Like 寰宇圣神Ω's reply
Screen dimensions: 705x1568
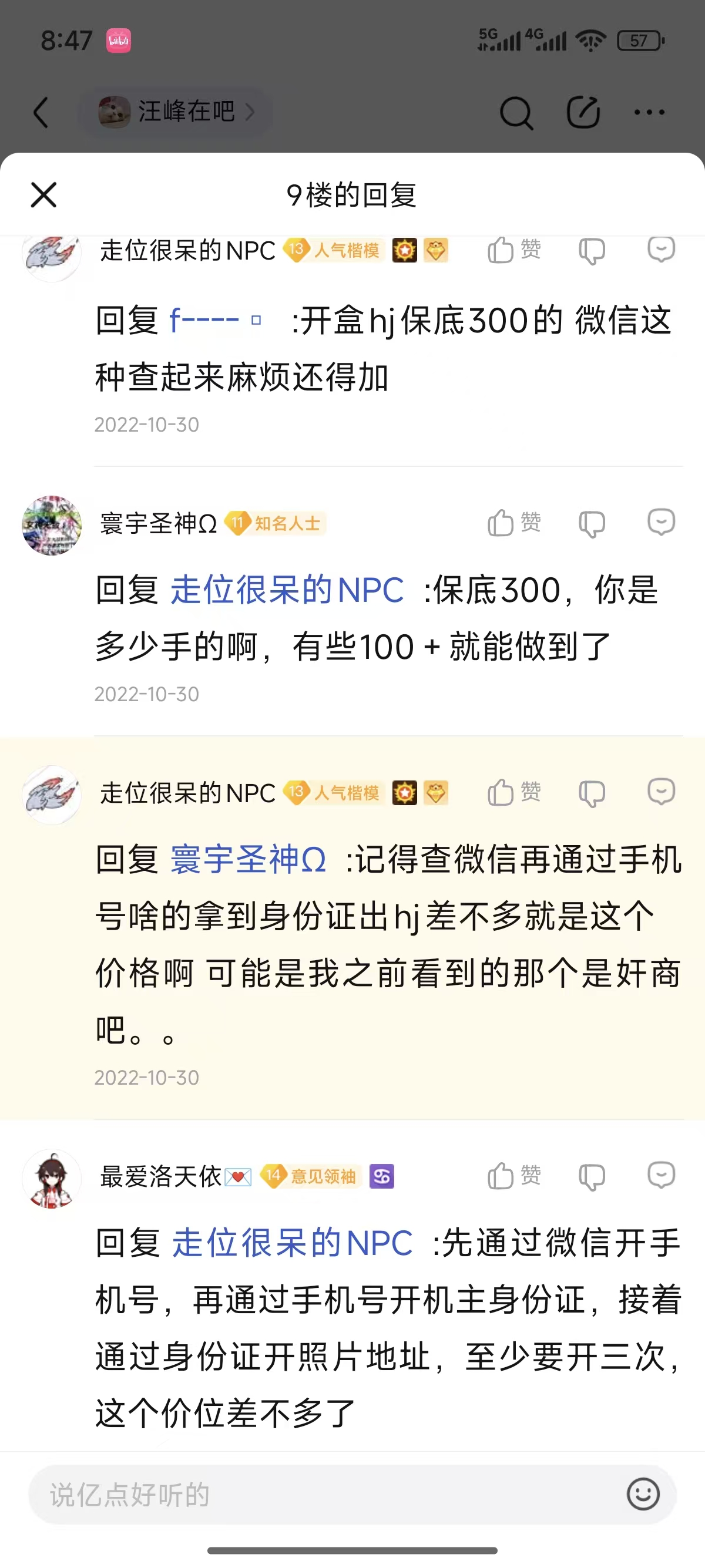point(513,522)
